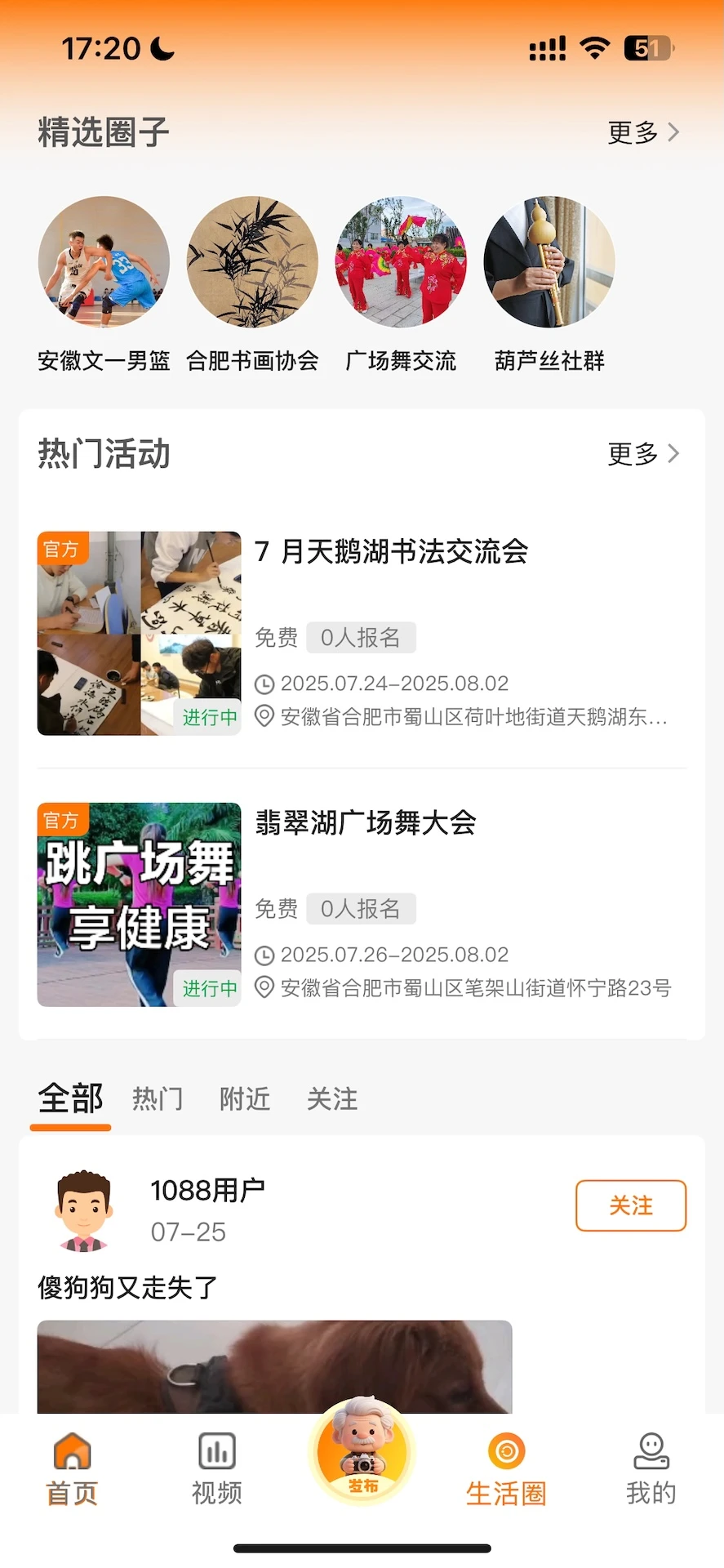724x1568 pixels.
Task: Select the 关注 filter tab
Action: coord(331,1100)
